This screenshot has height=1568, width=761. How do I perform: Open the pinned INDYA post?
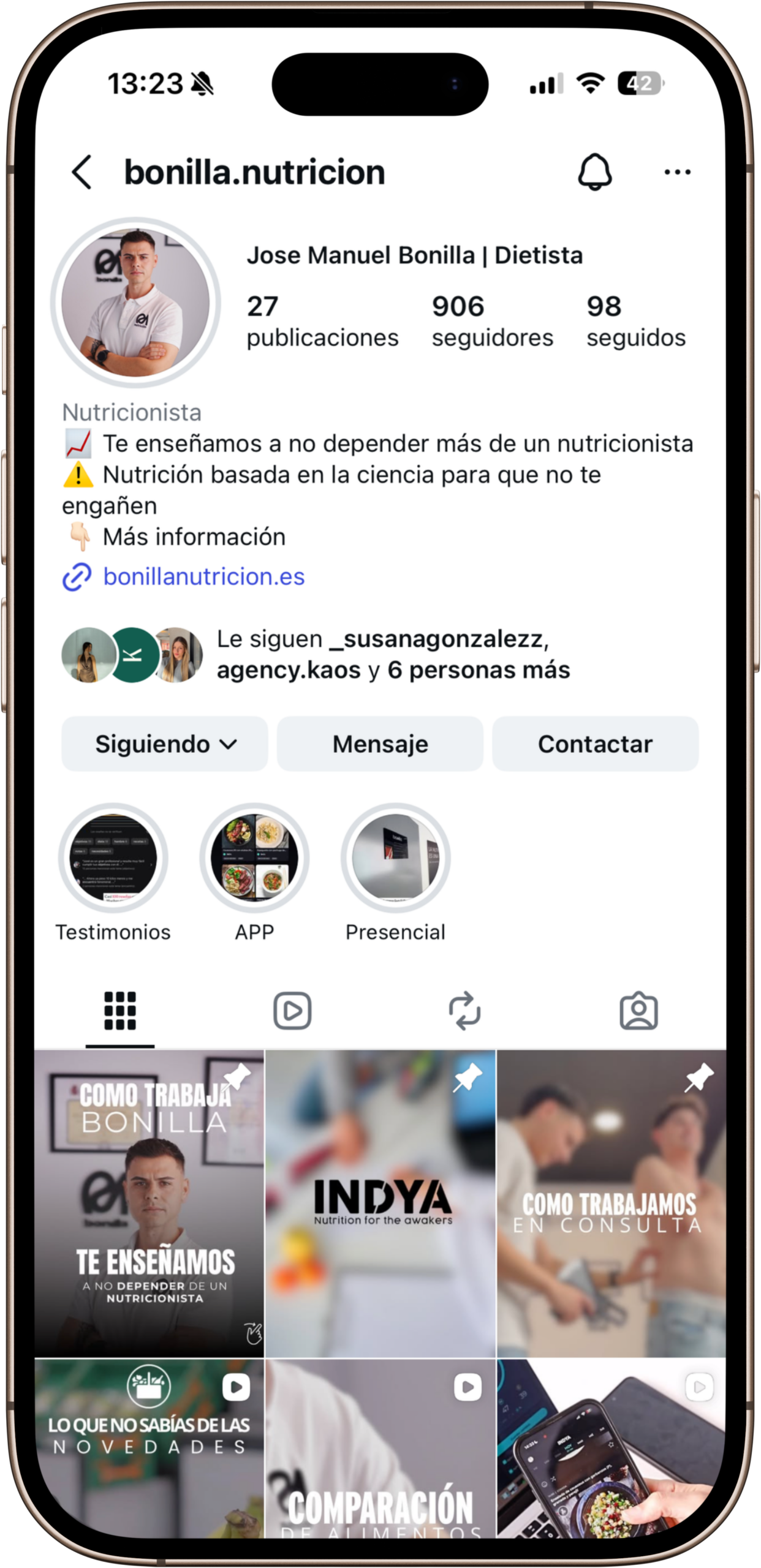[x=380, y=1204]
